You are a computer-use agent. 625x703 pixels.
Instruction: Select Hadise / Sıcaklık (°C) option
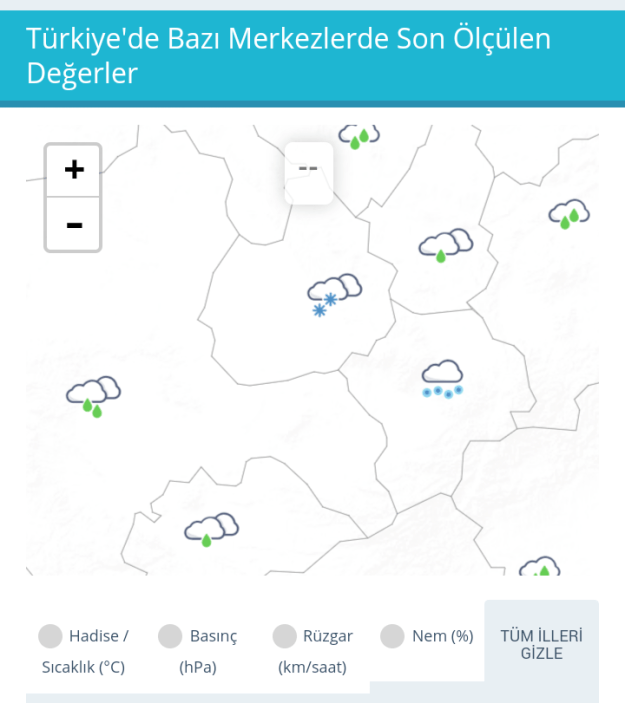[x=50, y=636]
